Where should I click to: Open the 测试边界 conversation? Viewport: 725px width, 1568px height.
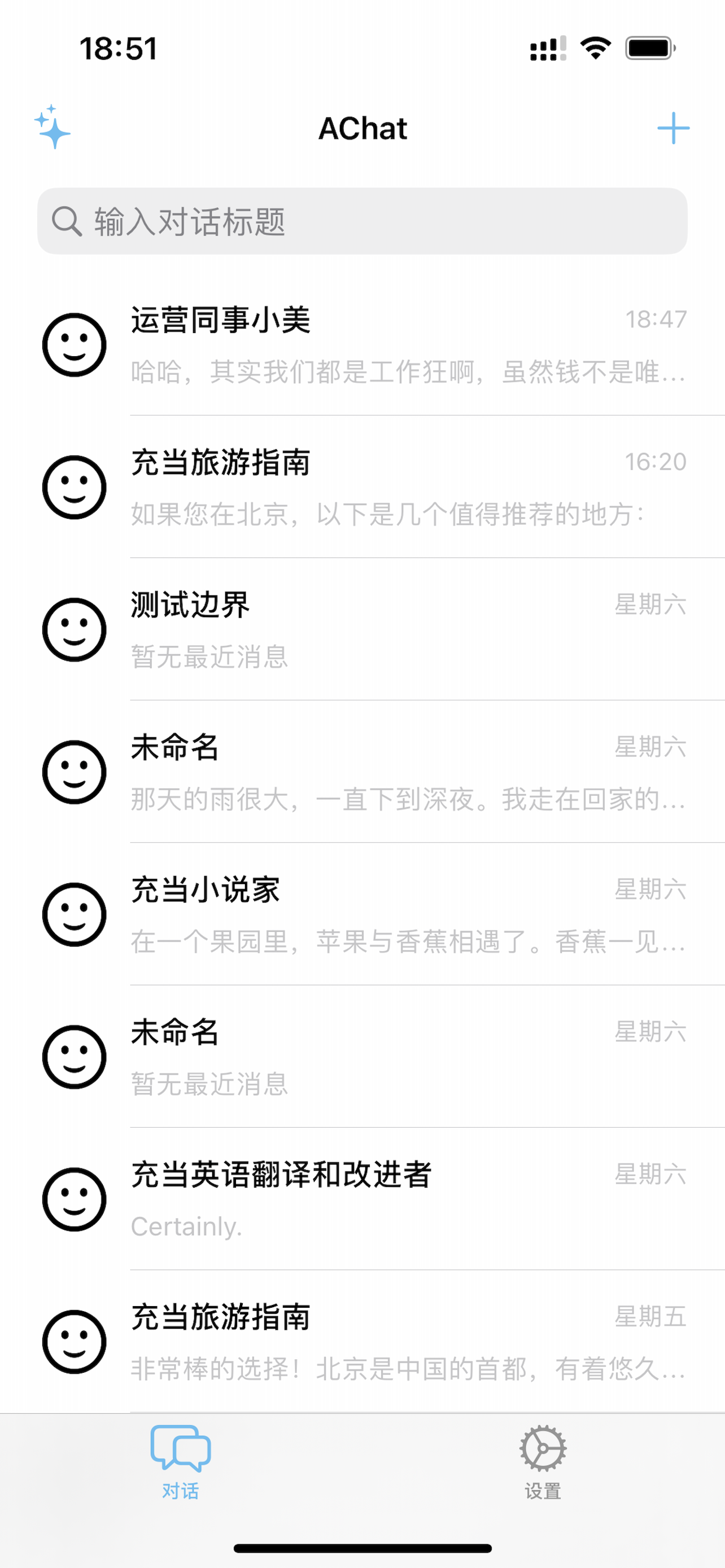coord(362,629)
